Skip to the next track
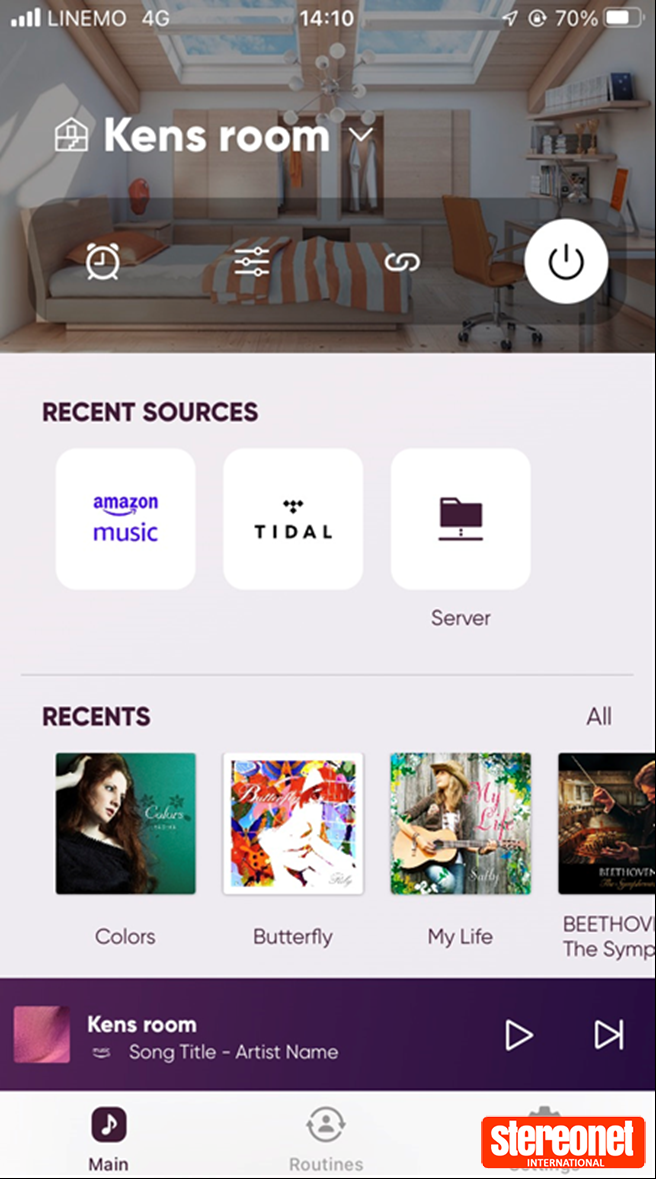This screenshot has height=1179, width=656. (608, 1035)
